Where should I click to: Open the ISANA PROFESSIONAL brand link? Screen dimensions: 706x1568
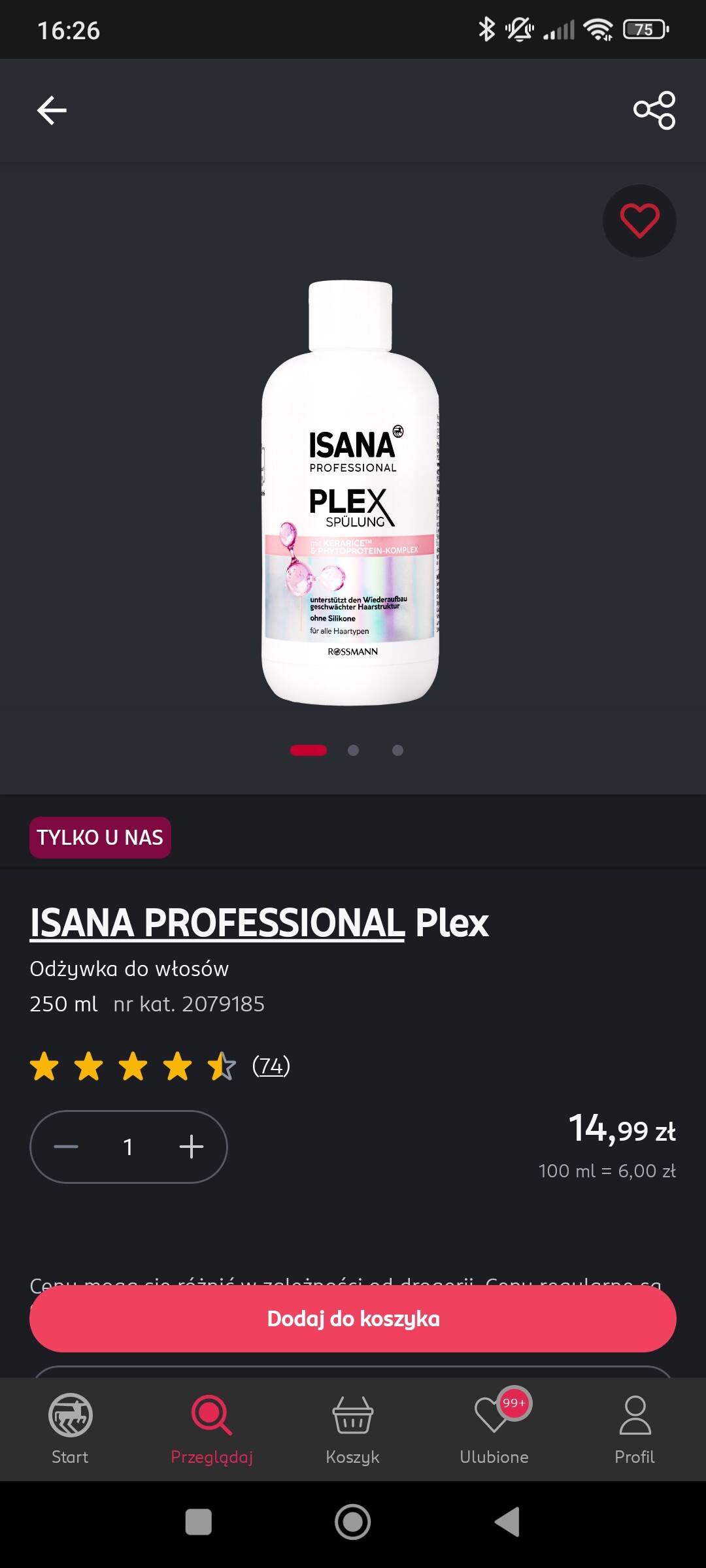pos(217,923)
